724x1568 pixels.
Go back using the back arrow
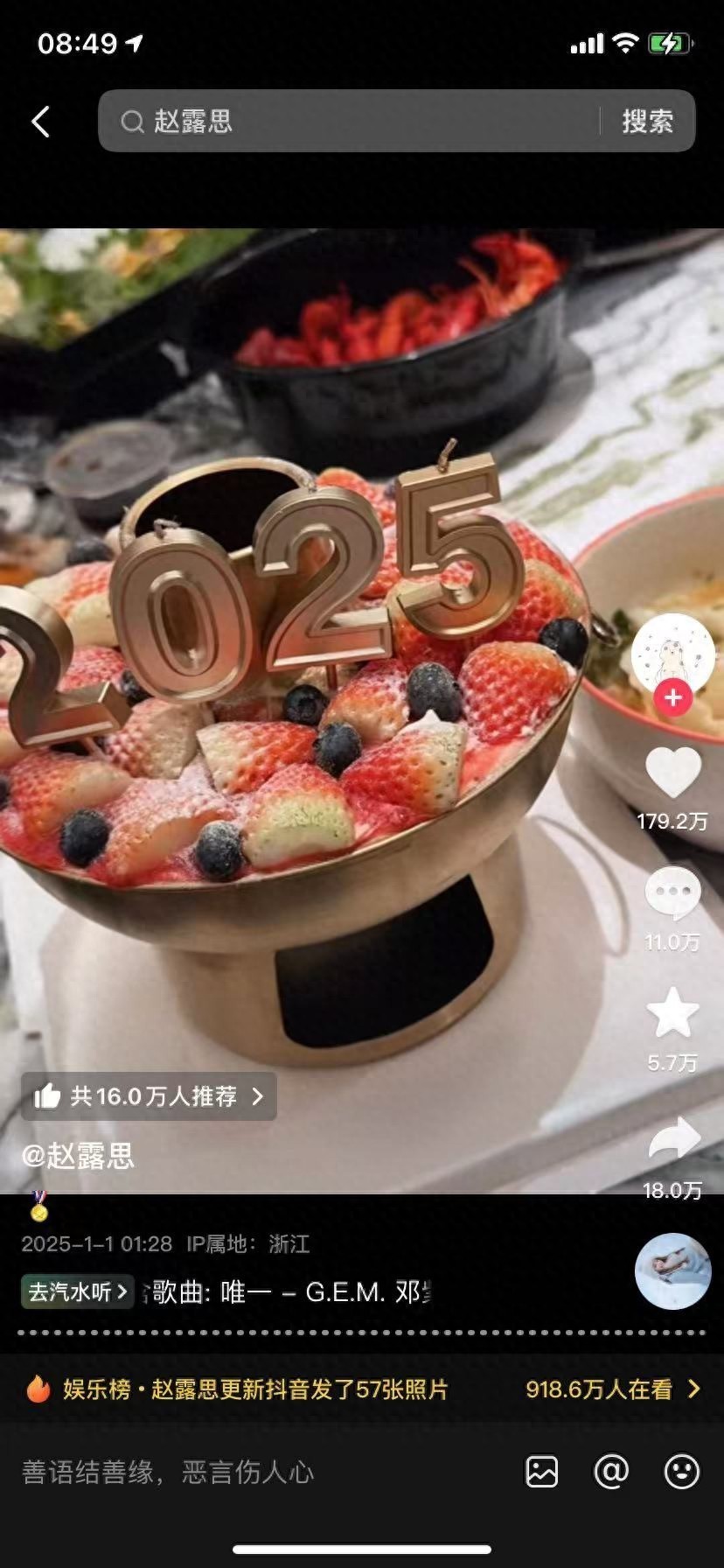[40, 122]
